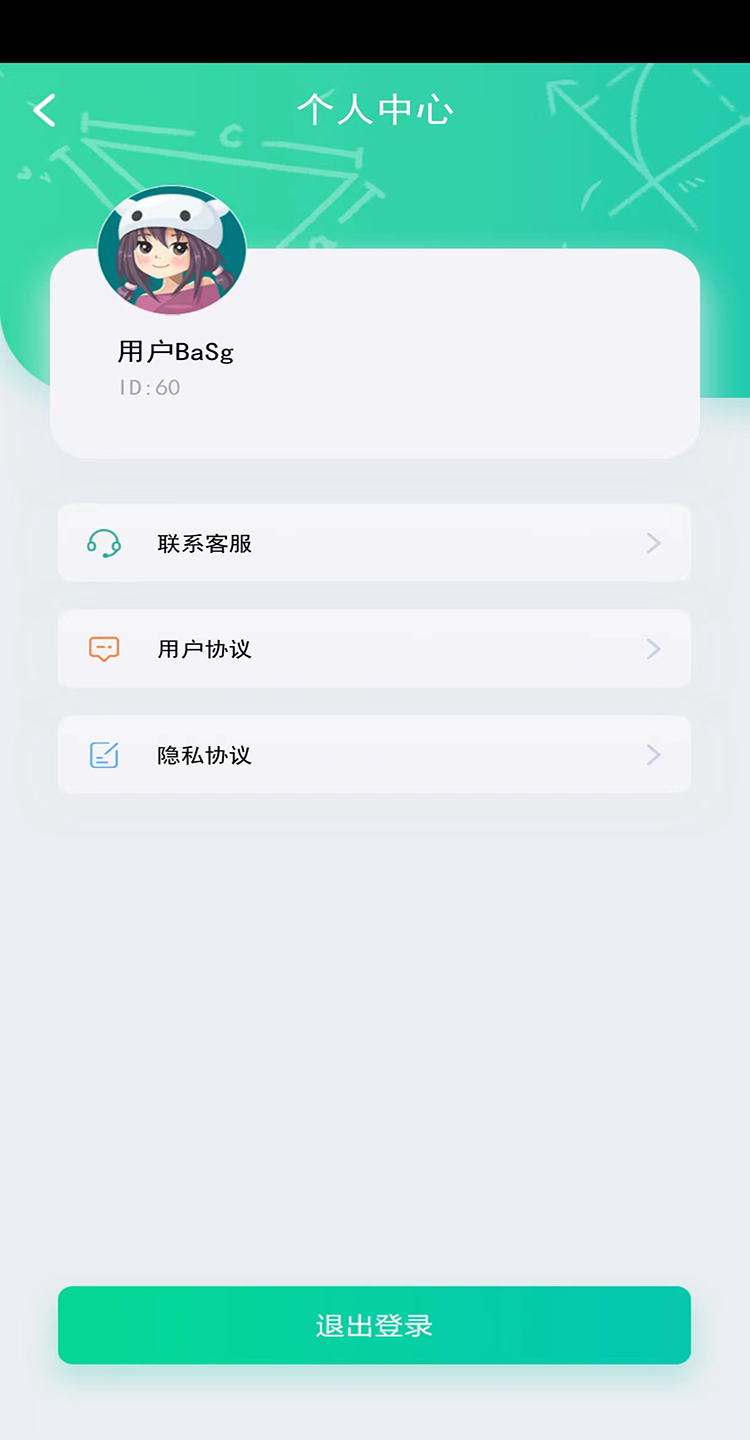Image resolution: width=750 pixels, height=1440 pixels.
Task: Select the username 用户BaSg
Action: pos(176,352)
